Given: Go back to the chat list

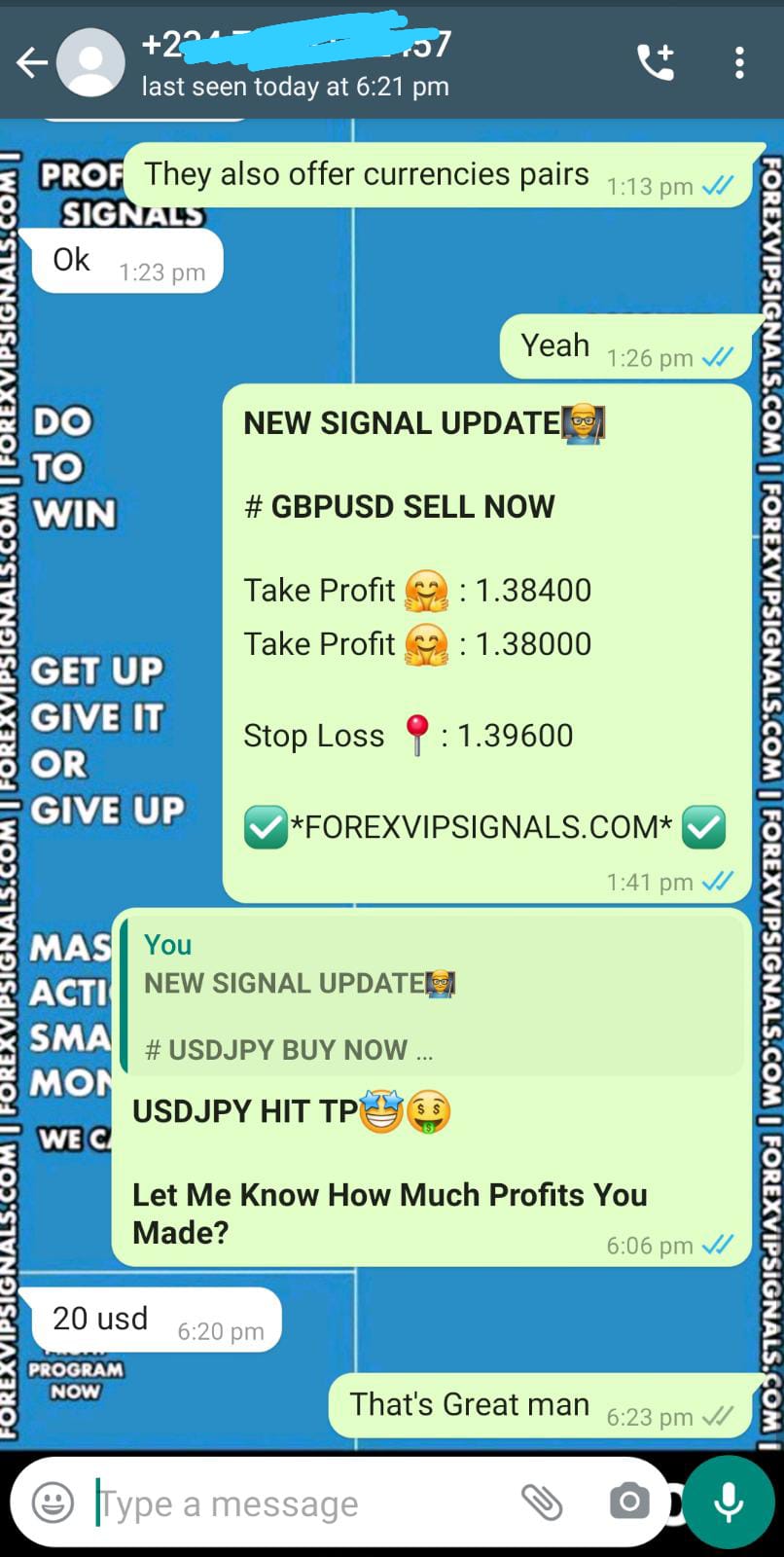Looking at the screenshot, I should tap(30, 63).
